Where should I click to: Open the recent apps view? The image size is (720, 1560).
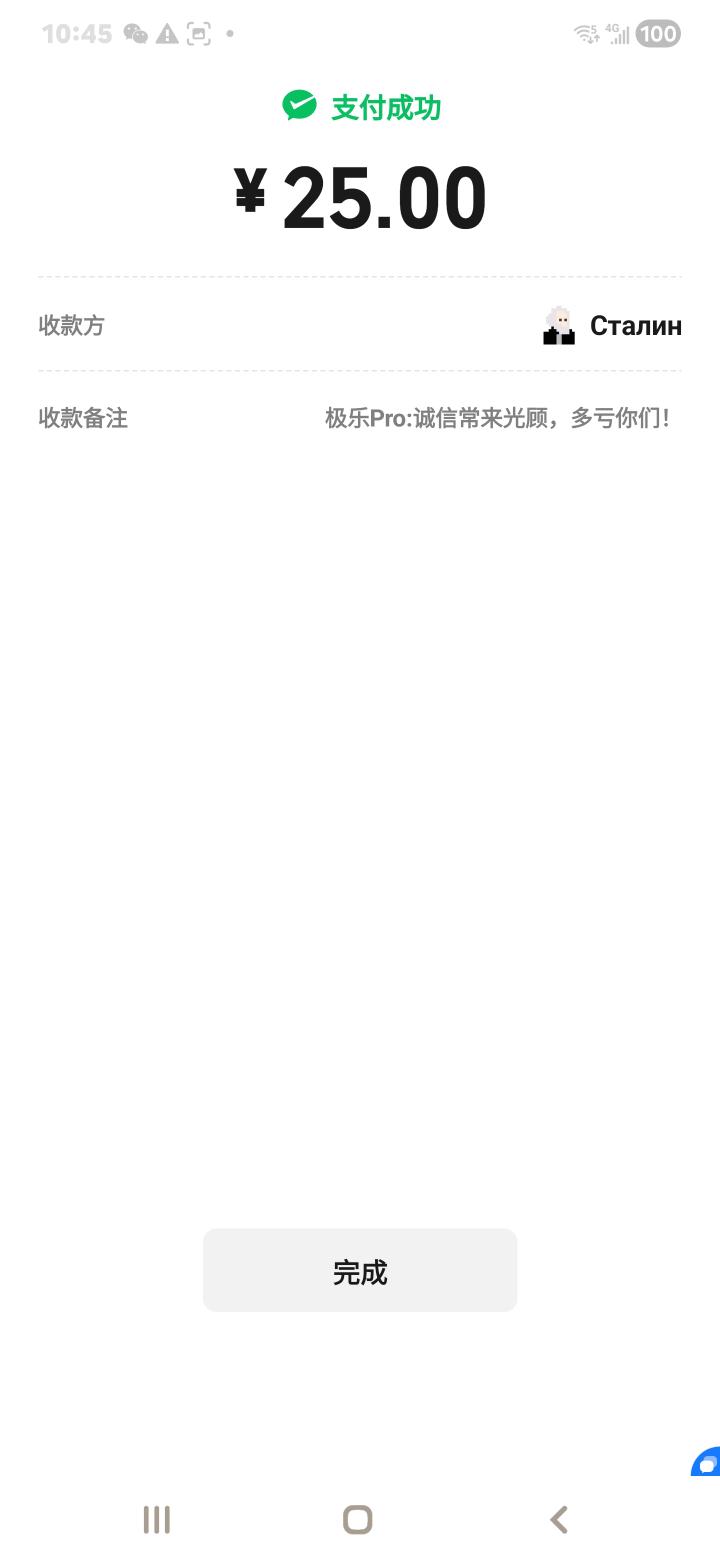point(157,1520)
